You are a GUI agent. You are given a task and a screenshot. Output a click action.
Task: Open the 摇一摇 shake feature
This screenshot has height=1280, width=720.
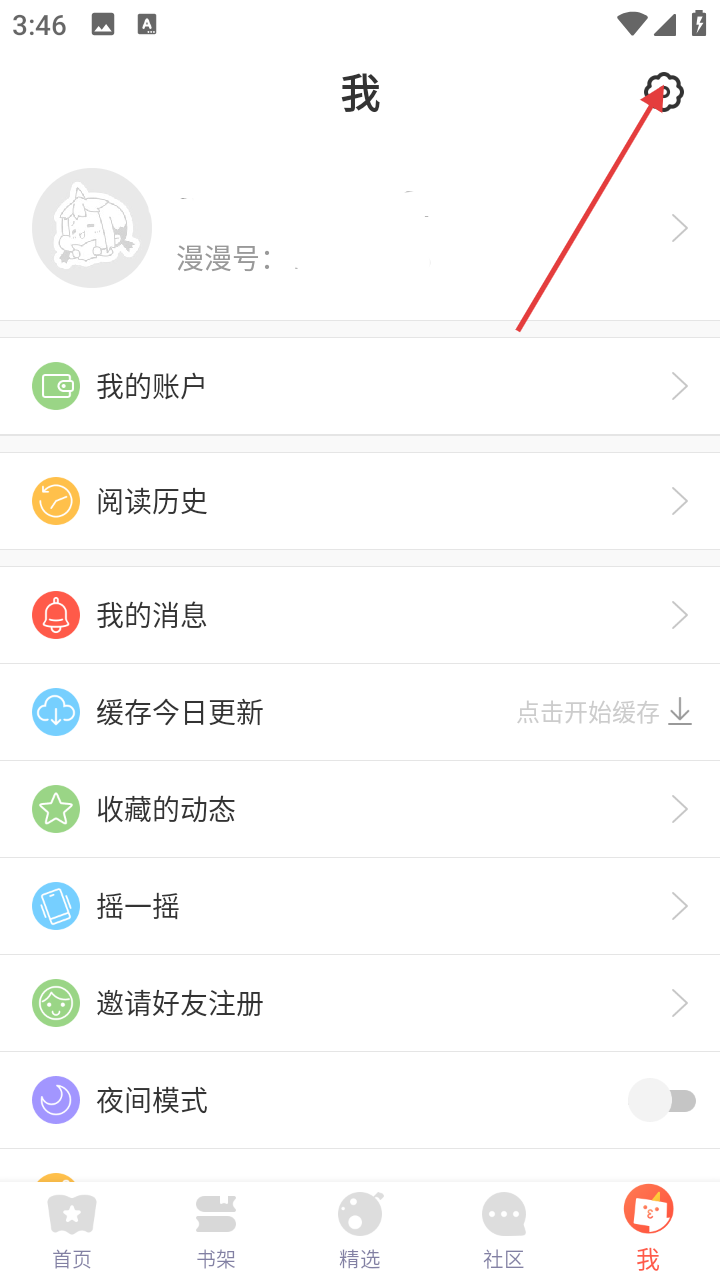click(360, 906)
